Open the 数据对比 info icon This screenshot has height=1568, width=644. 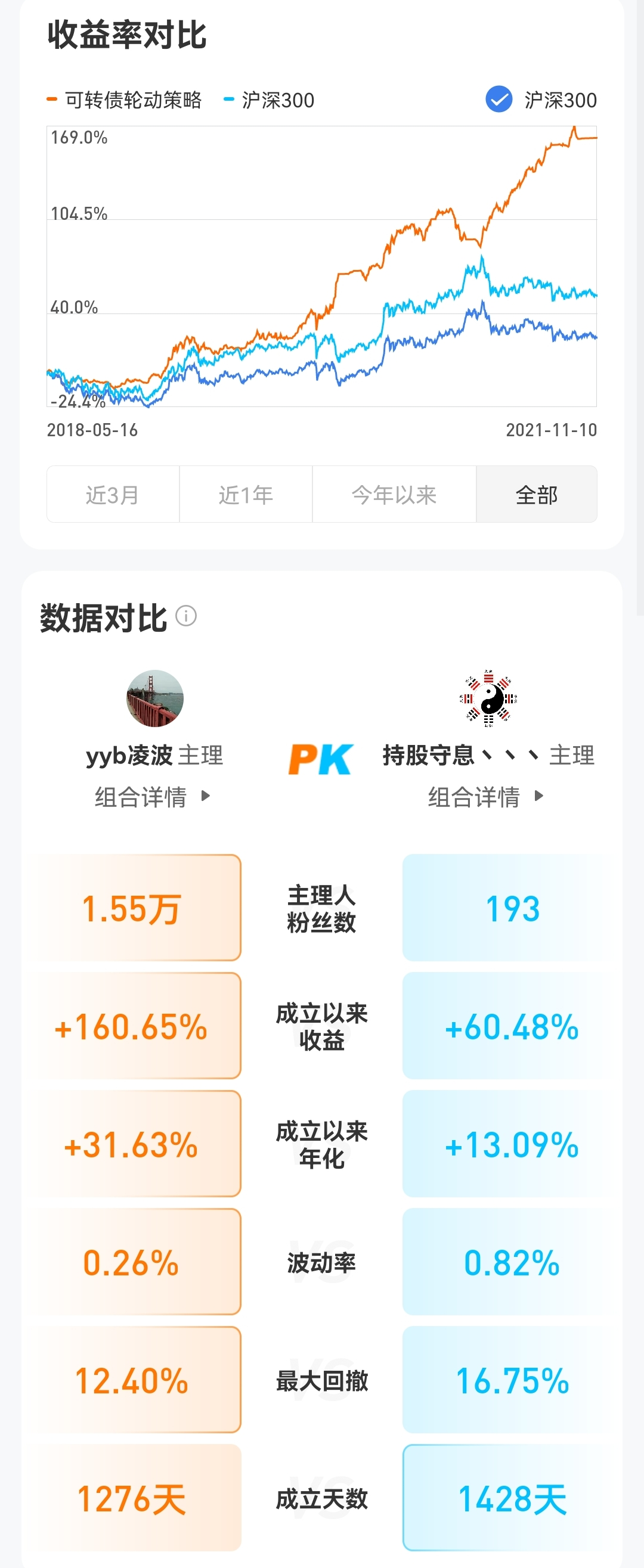(x=186, y=616)
